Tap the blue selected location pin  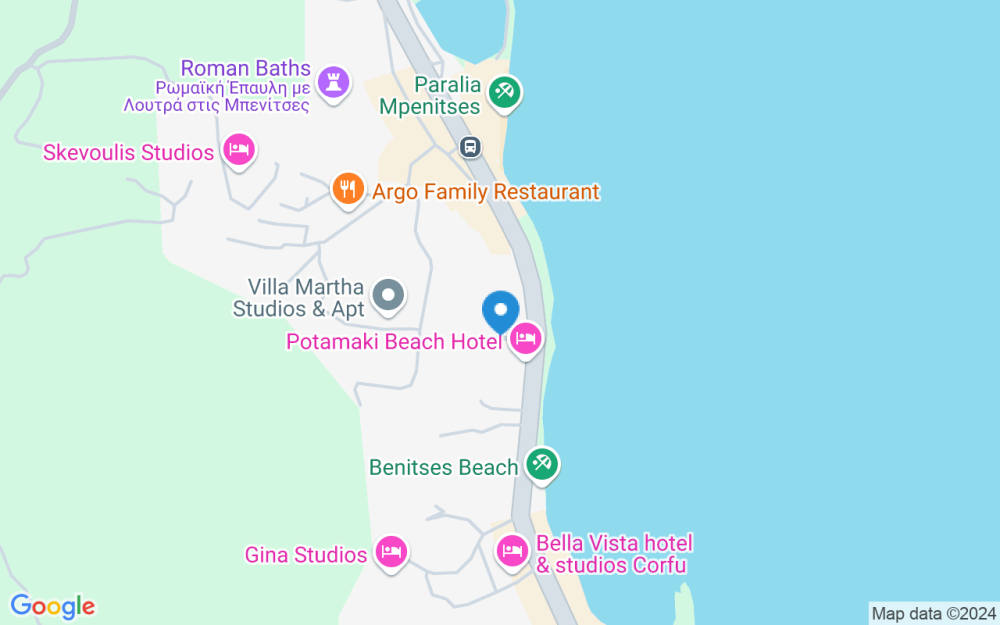[500, 311]
